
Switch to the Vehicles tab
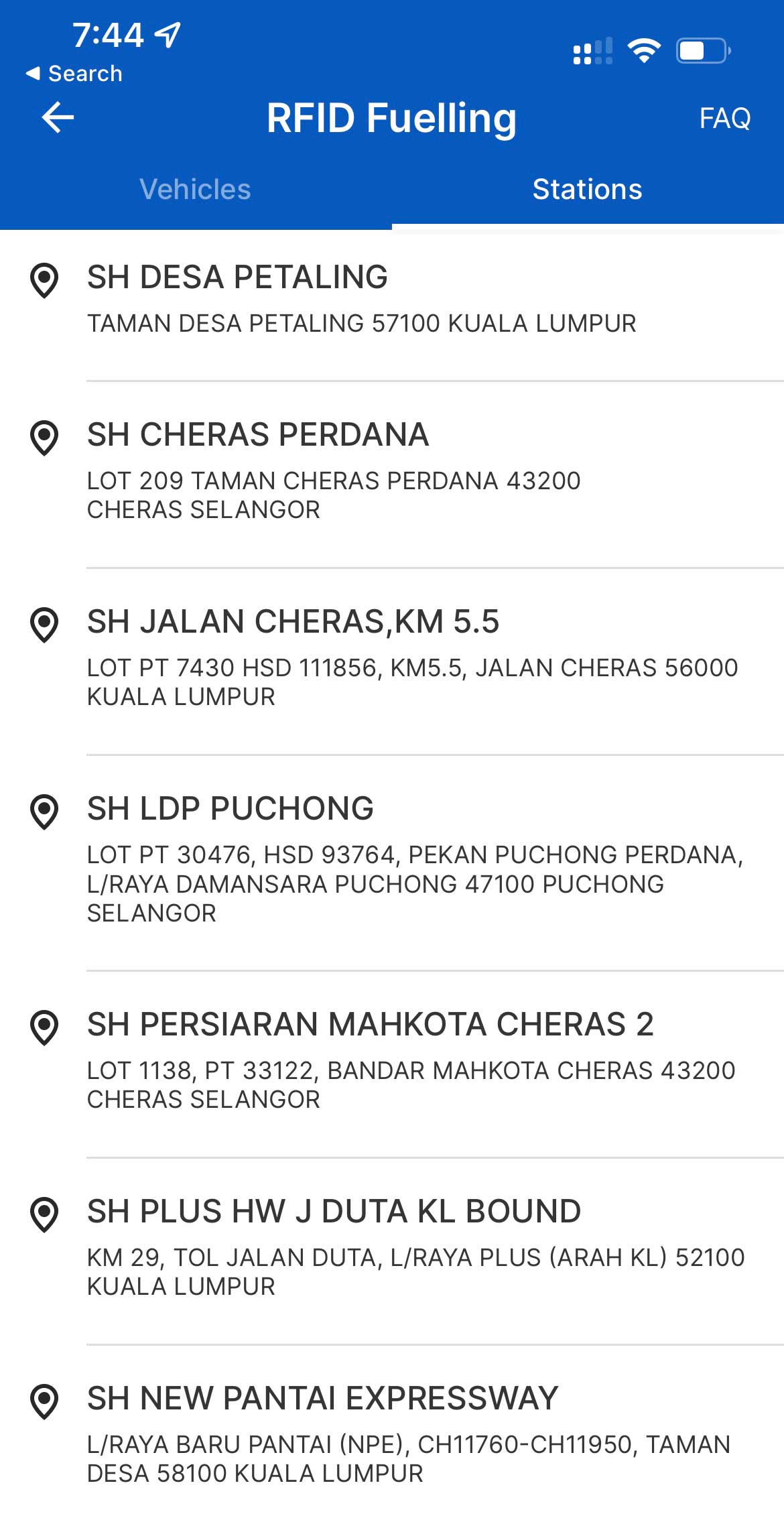(195, 190)
